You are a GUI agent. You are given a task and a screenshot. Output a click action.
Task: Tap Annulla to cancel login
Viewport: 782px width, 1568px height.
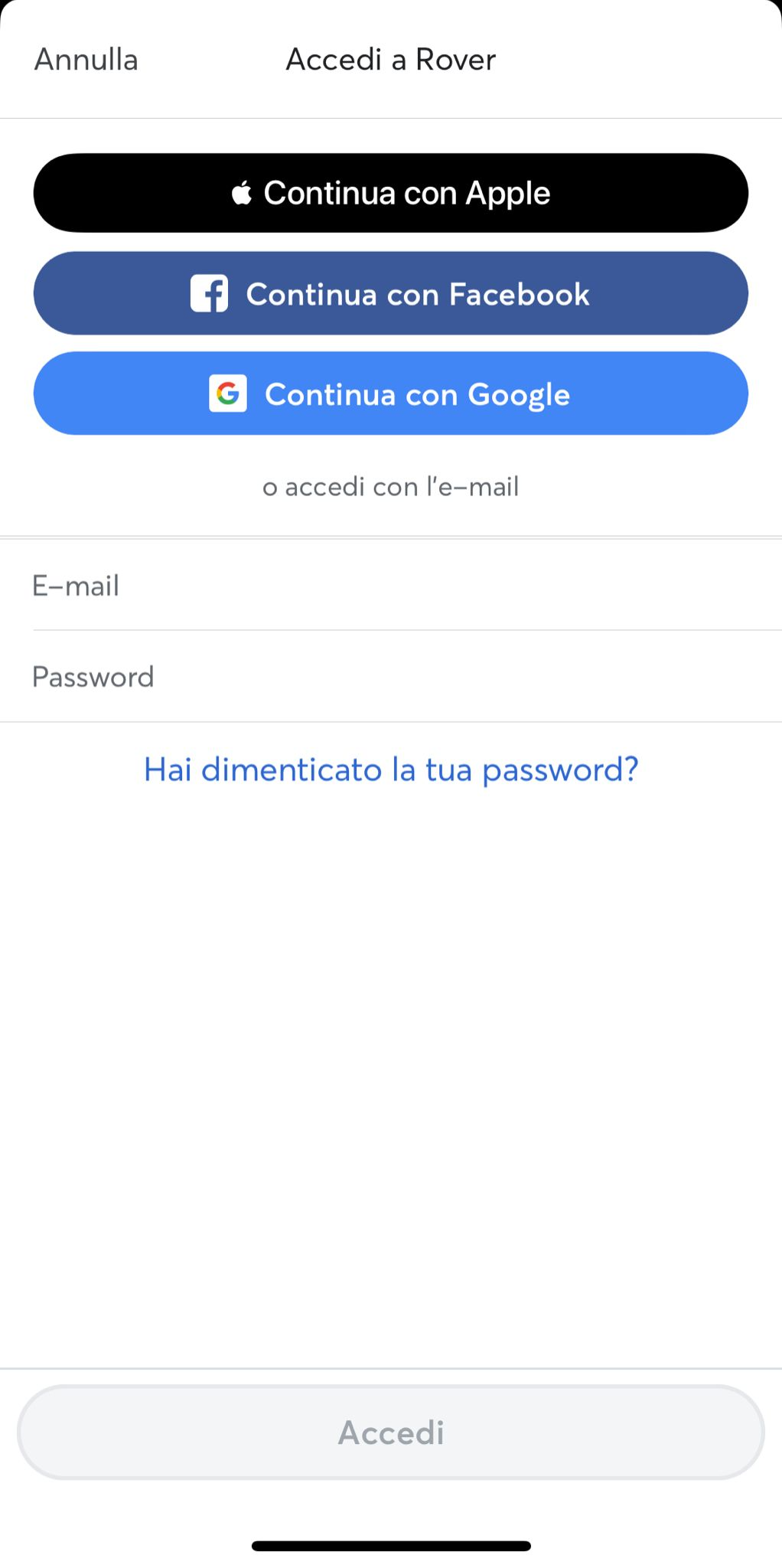(x=86, y=60)
